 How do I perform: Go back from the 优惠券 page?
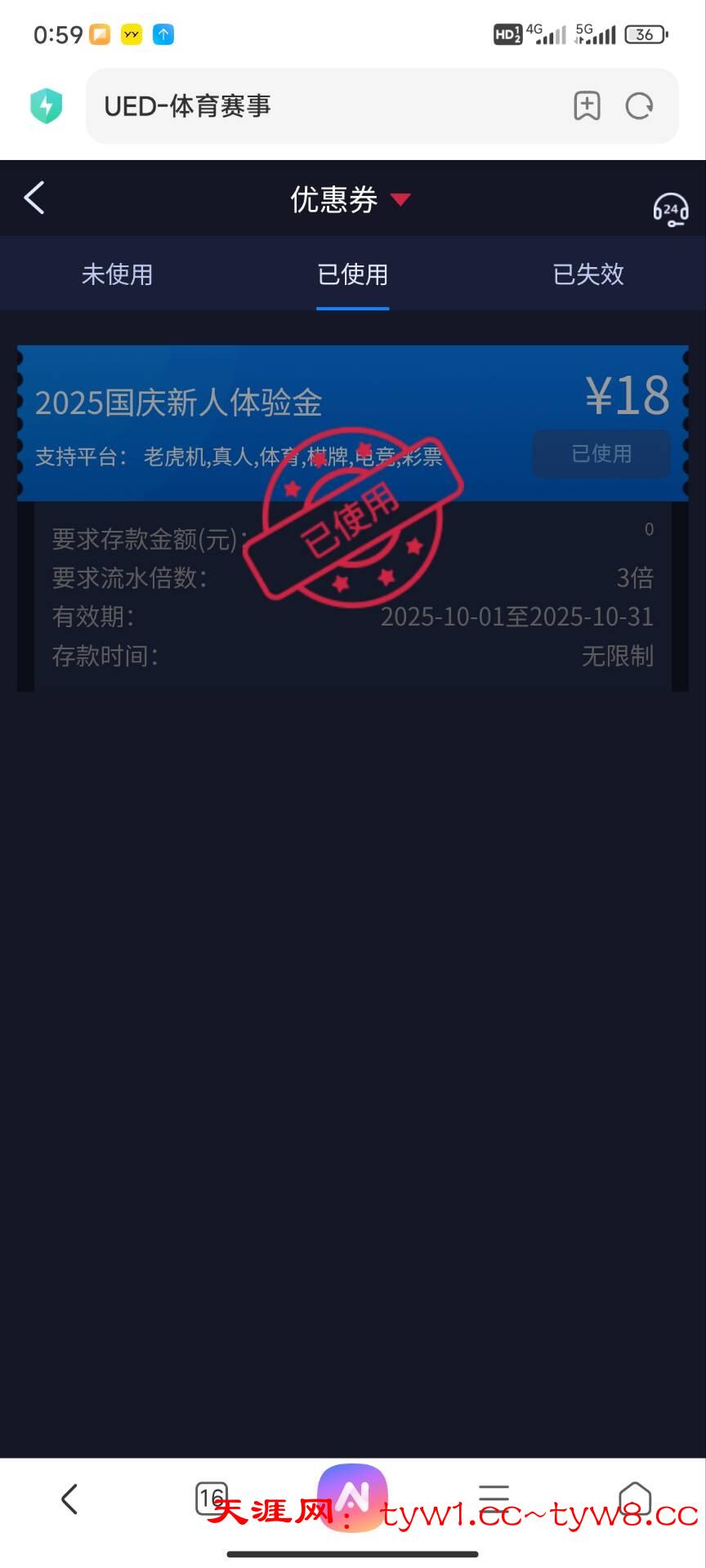pos(34,198)
